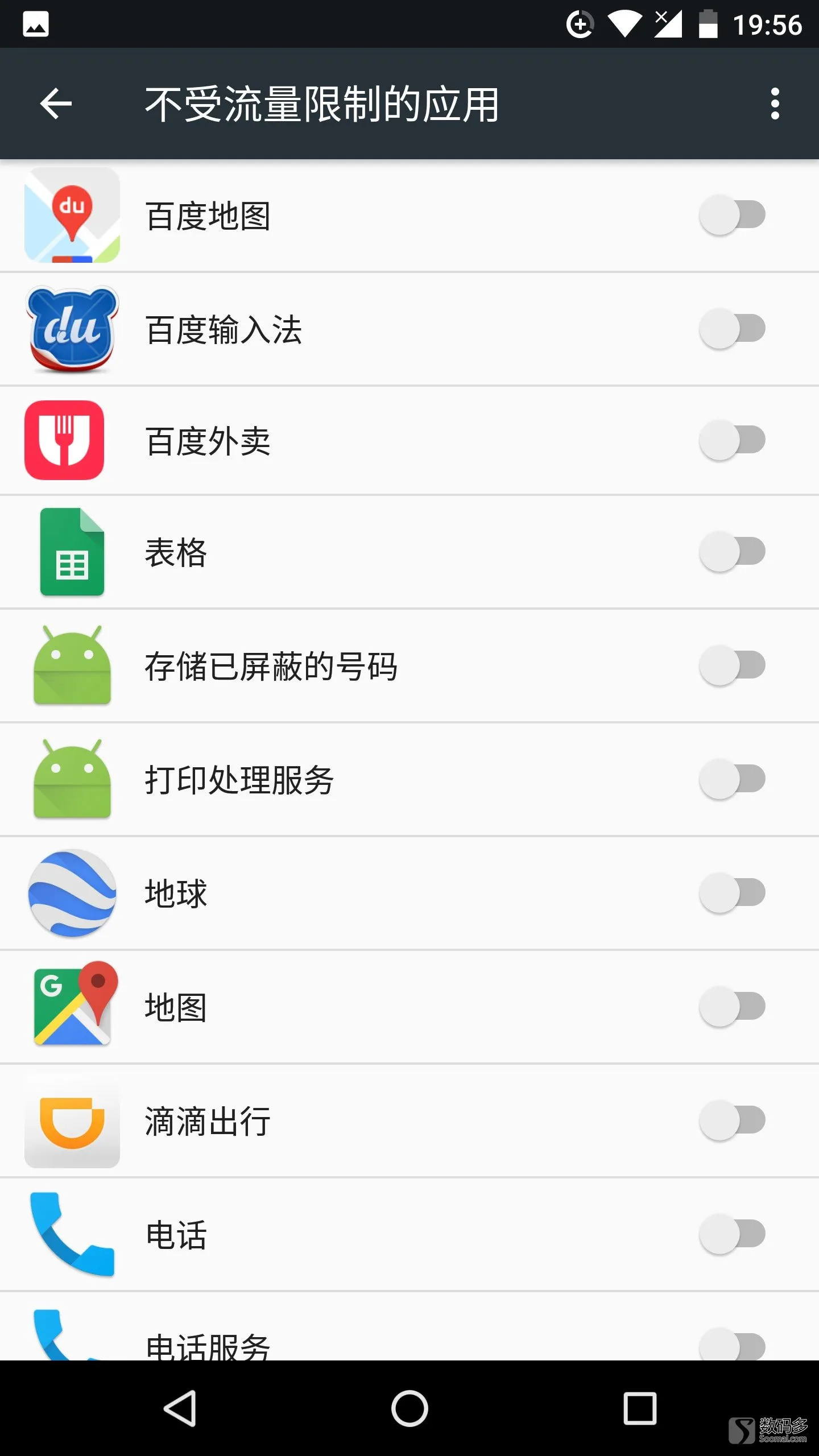The width and height of the screenshot is (819, 1456).
Task: Enable unrestricted data for 百度地图
Action: click(x=733, y=215)
